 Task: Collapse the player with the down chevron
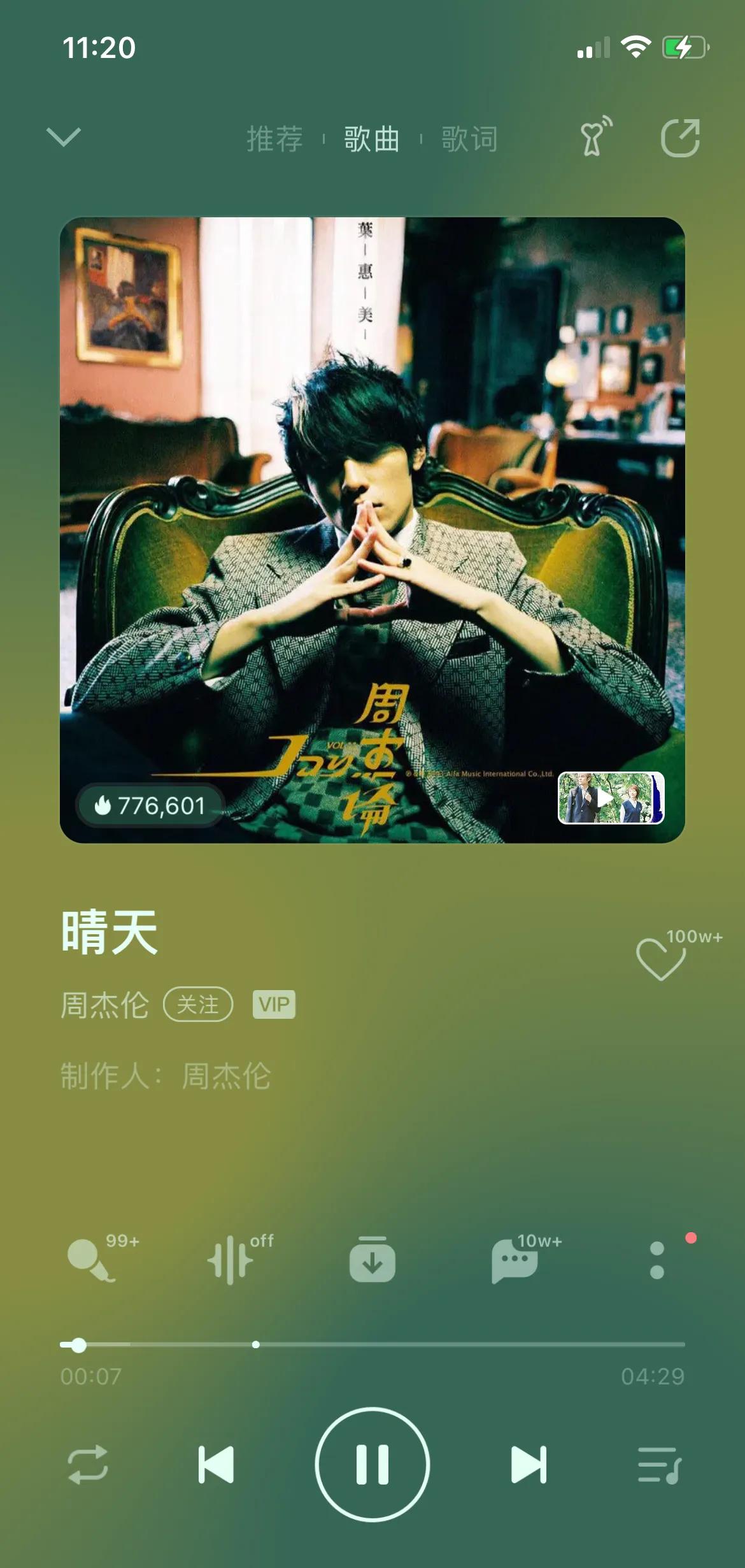click(64, 137)
